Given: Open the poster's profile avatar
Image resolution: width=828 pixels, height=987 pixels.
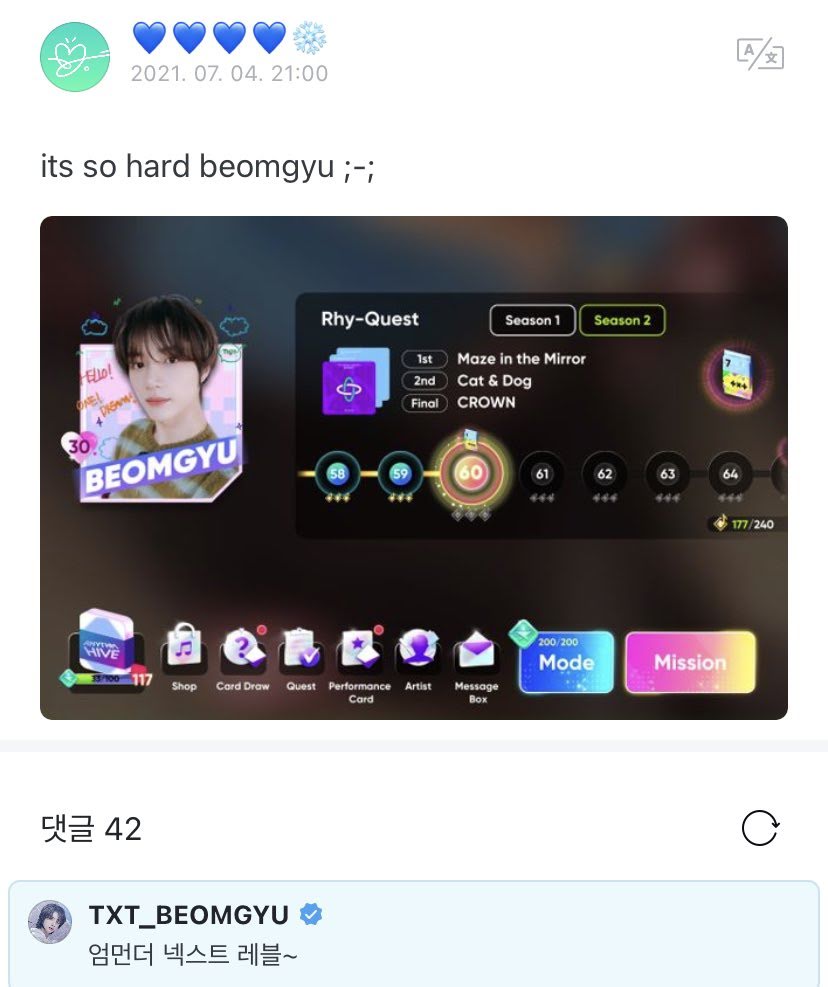Looking at the screenshot, I should coord(74,56).
